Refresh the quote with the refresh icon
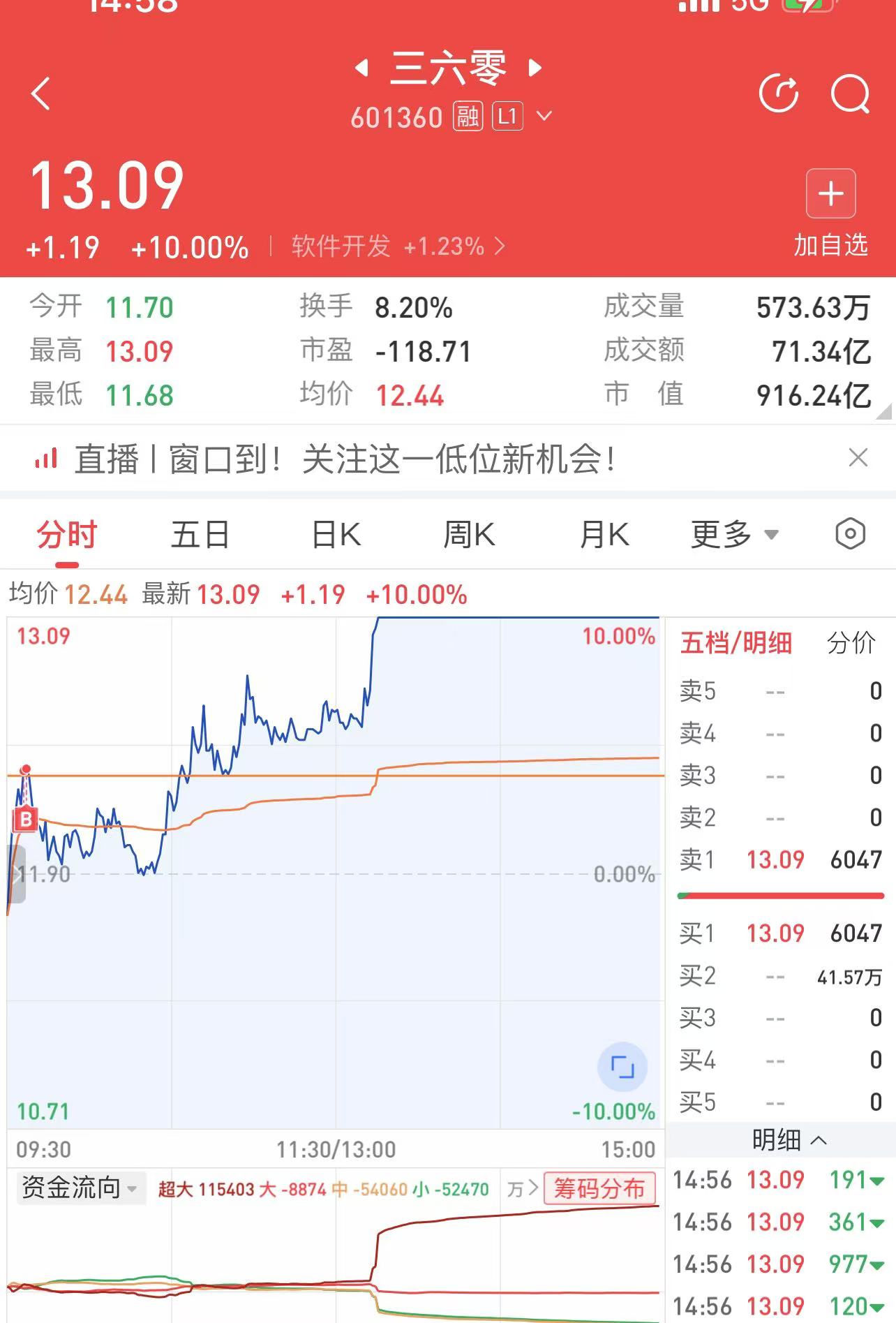Image resolution: width=896 pixels, height=1323 pixels. (779, 93)
